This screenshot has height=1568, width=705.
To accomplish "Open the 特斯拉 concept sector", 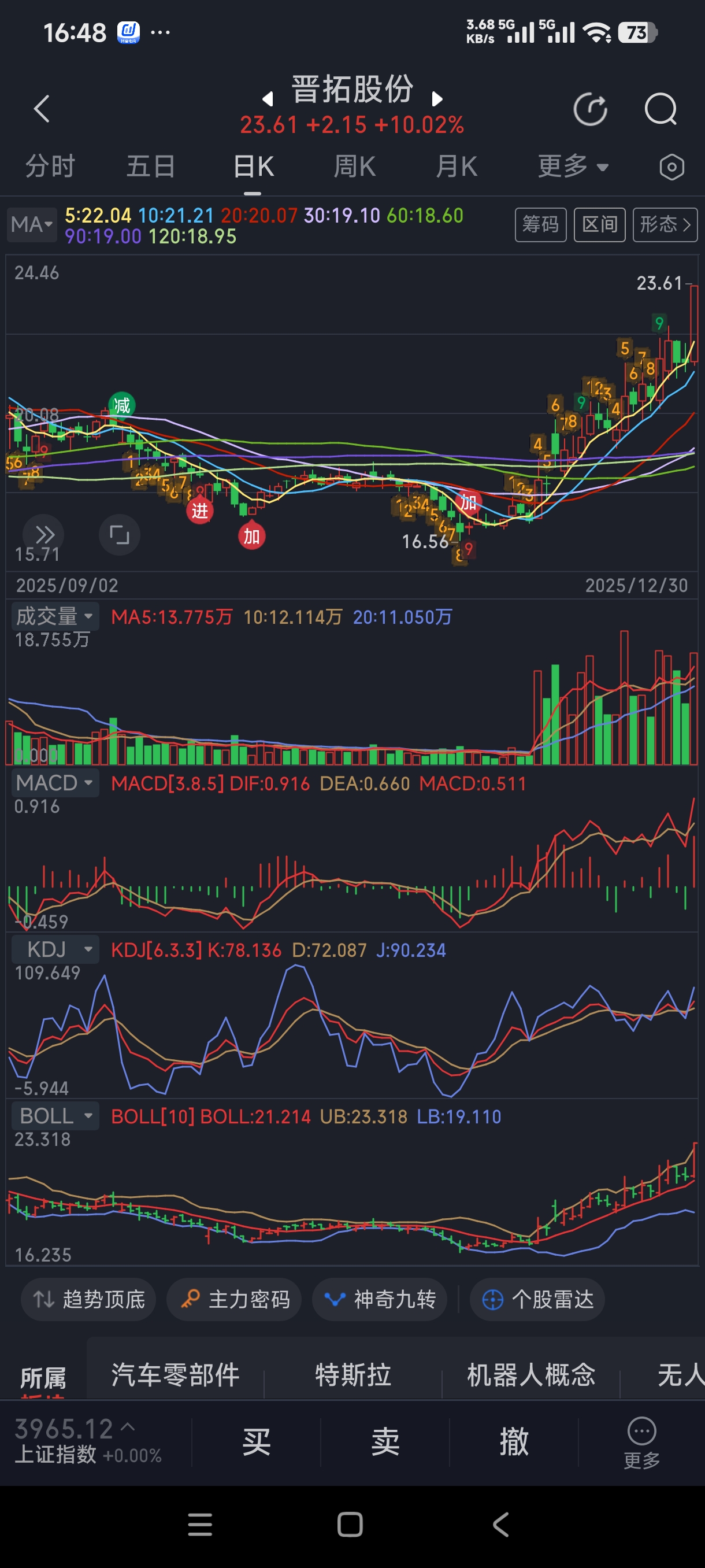I will (x=353, y=1375).
